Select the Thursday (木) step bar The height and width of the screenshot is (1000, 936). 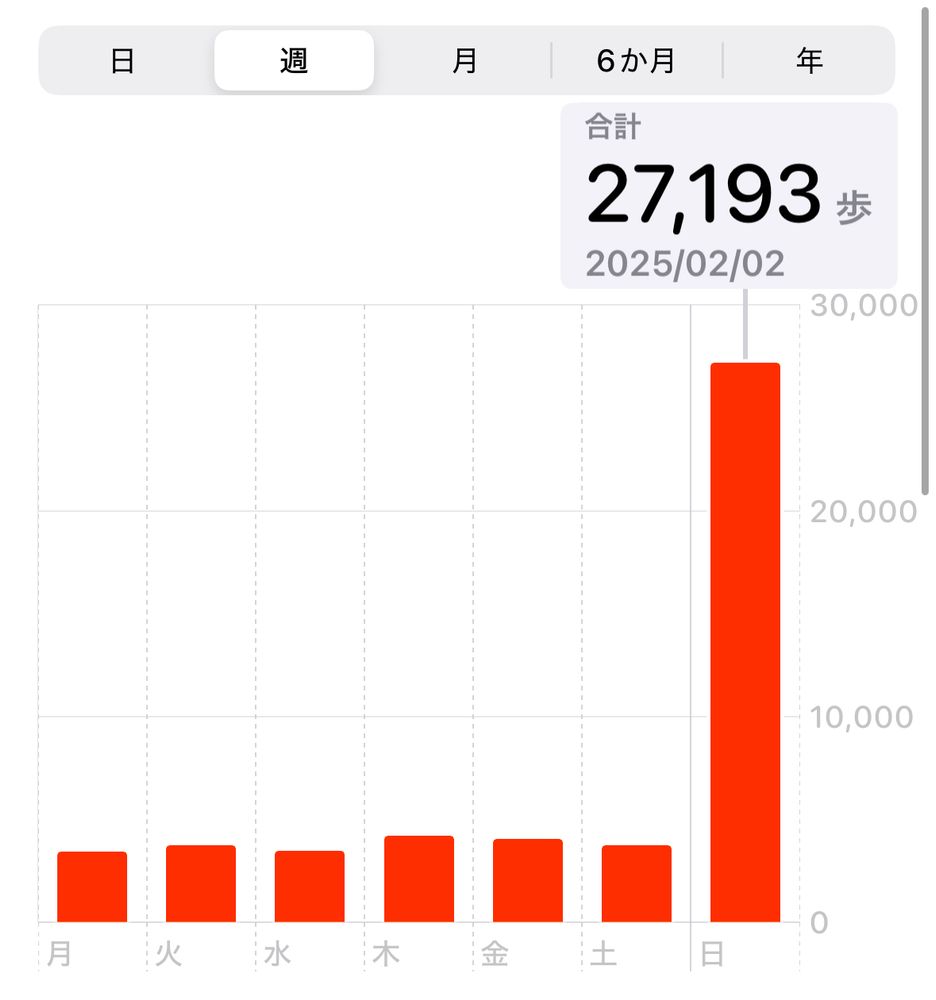coord(419,879)
